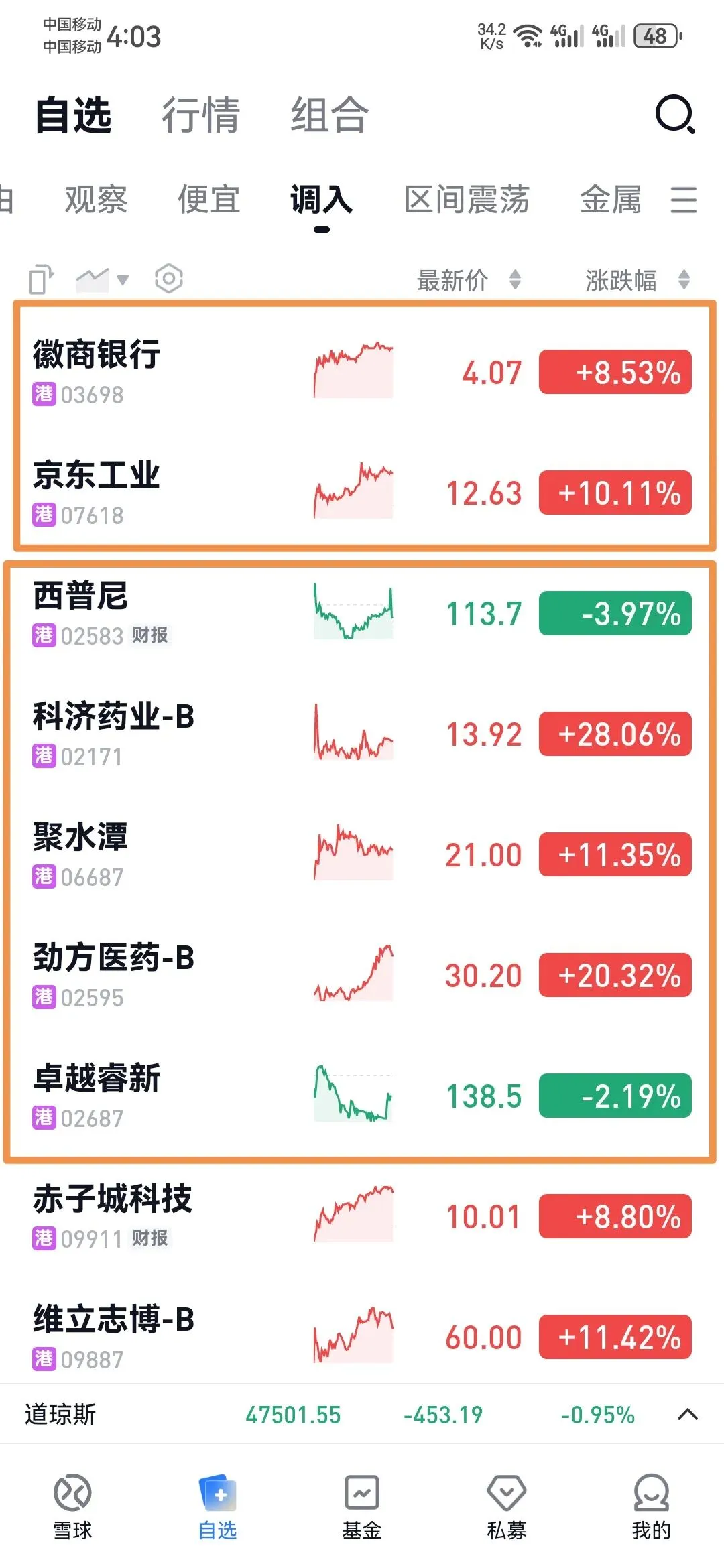Screen dimensions: 724x1568
Task: Open the chart style dropdown
Action: point(102,279)
